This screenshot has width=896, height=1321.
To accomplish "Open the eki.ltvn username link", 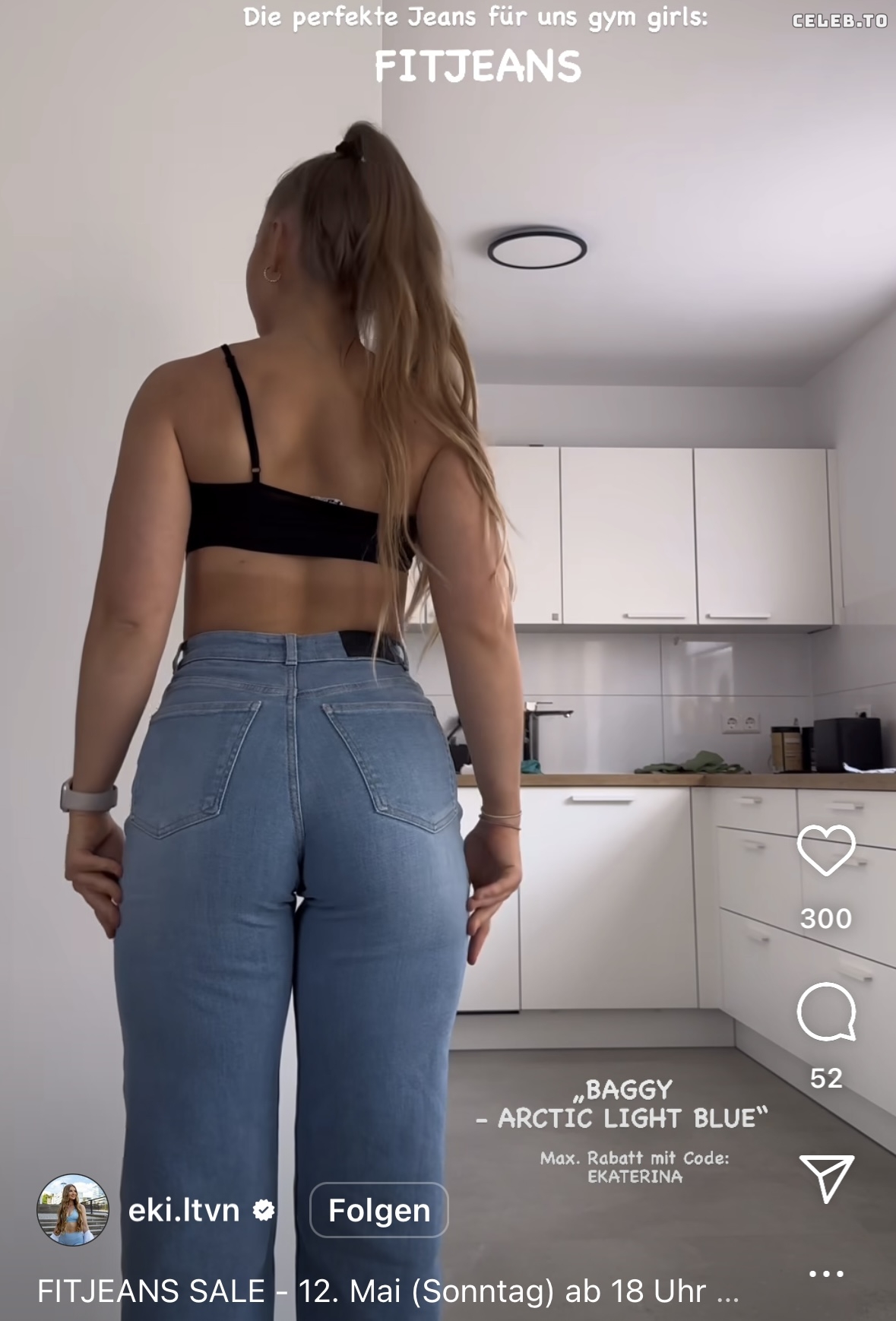I will point(184,1210).
